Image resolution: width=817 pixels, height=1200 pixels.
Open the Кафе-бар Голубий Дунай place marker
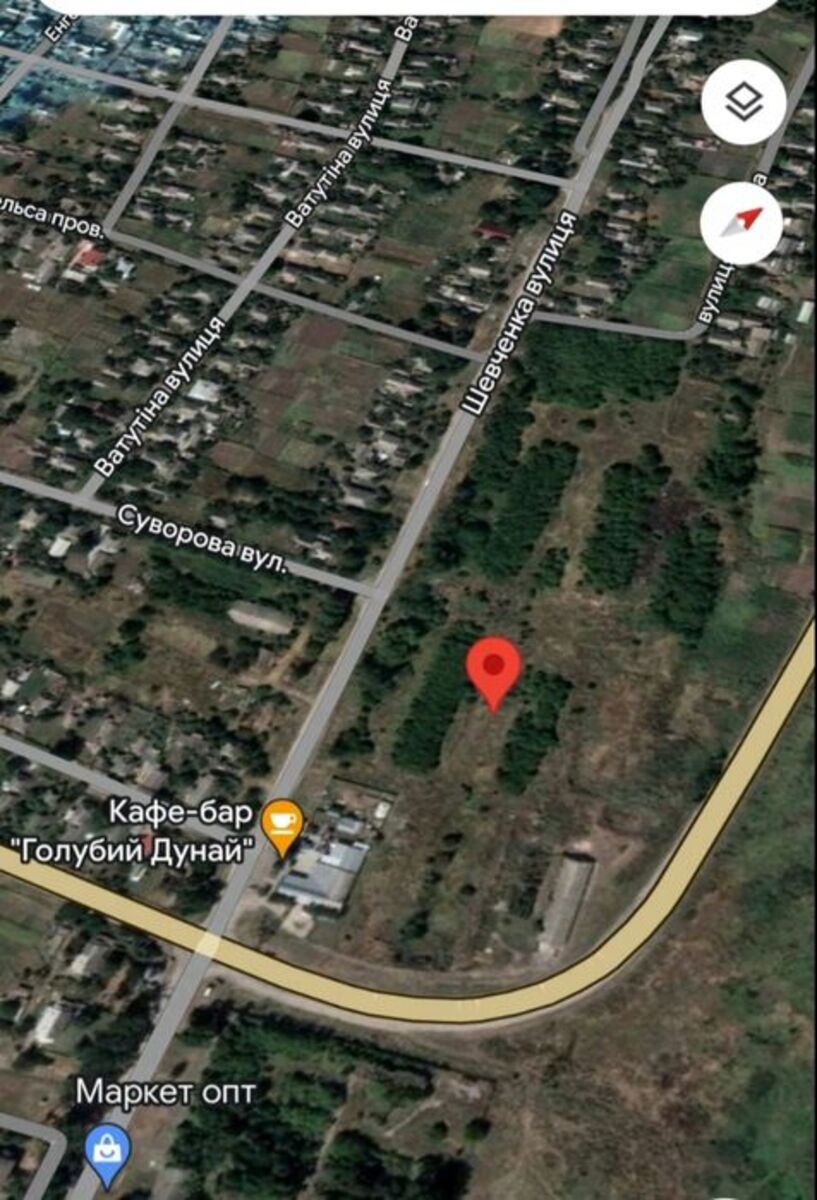283,826
